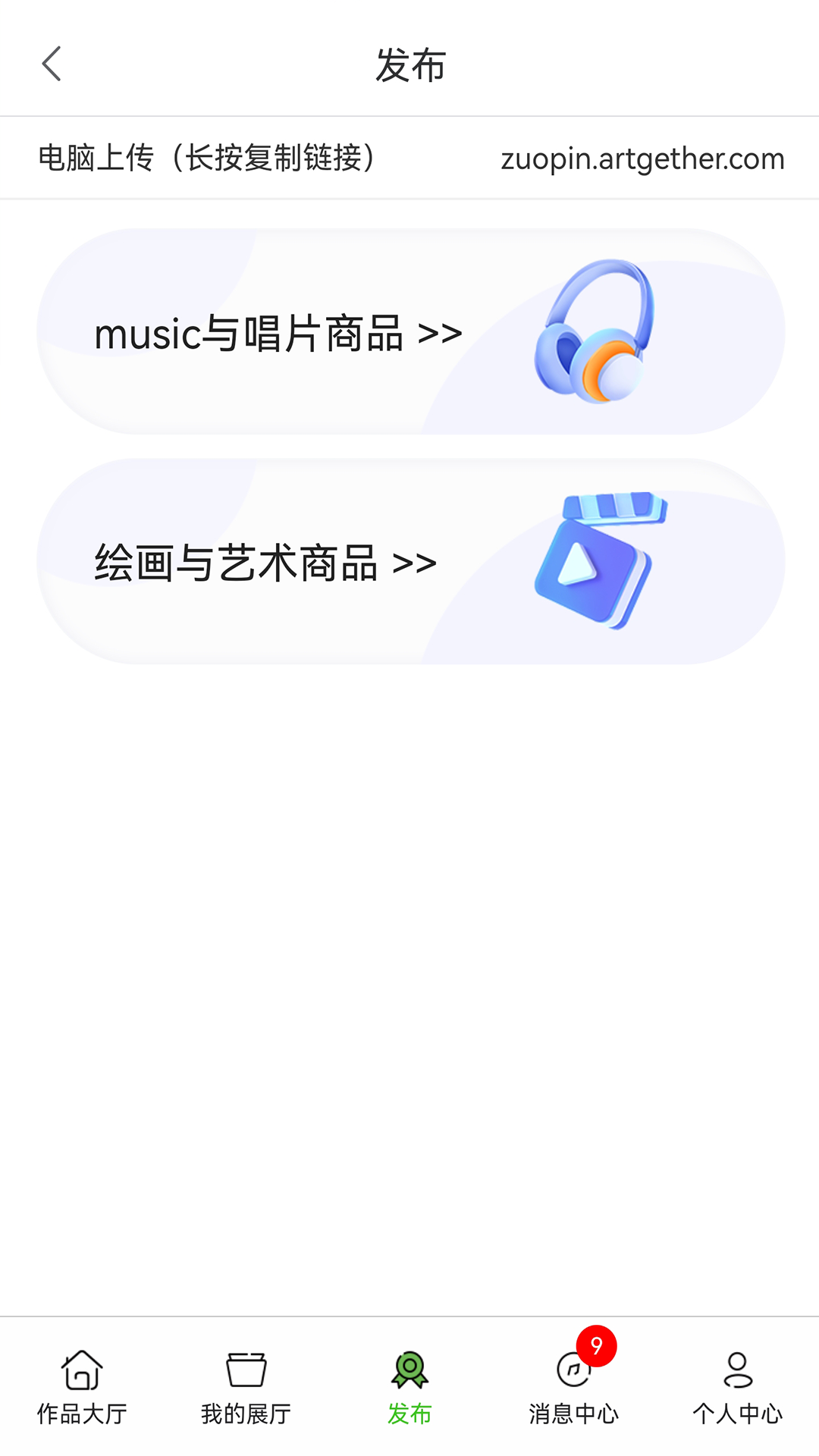Select the 绘画与艺术商品 card
The width and height of the screenshot is (819, 1456).
pyautogui.click(x=410, y=562)
